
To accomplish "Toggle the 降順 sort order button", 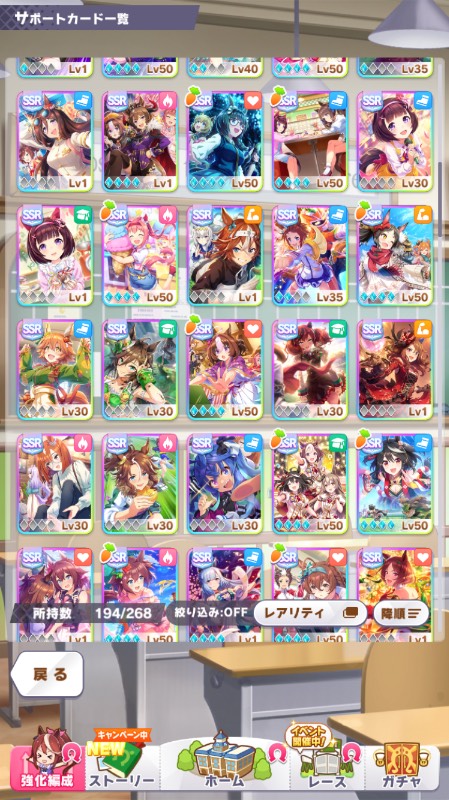I will click(x=401, y=613).
